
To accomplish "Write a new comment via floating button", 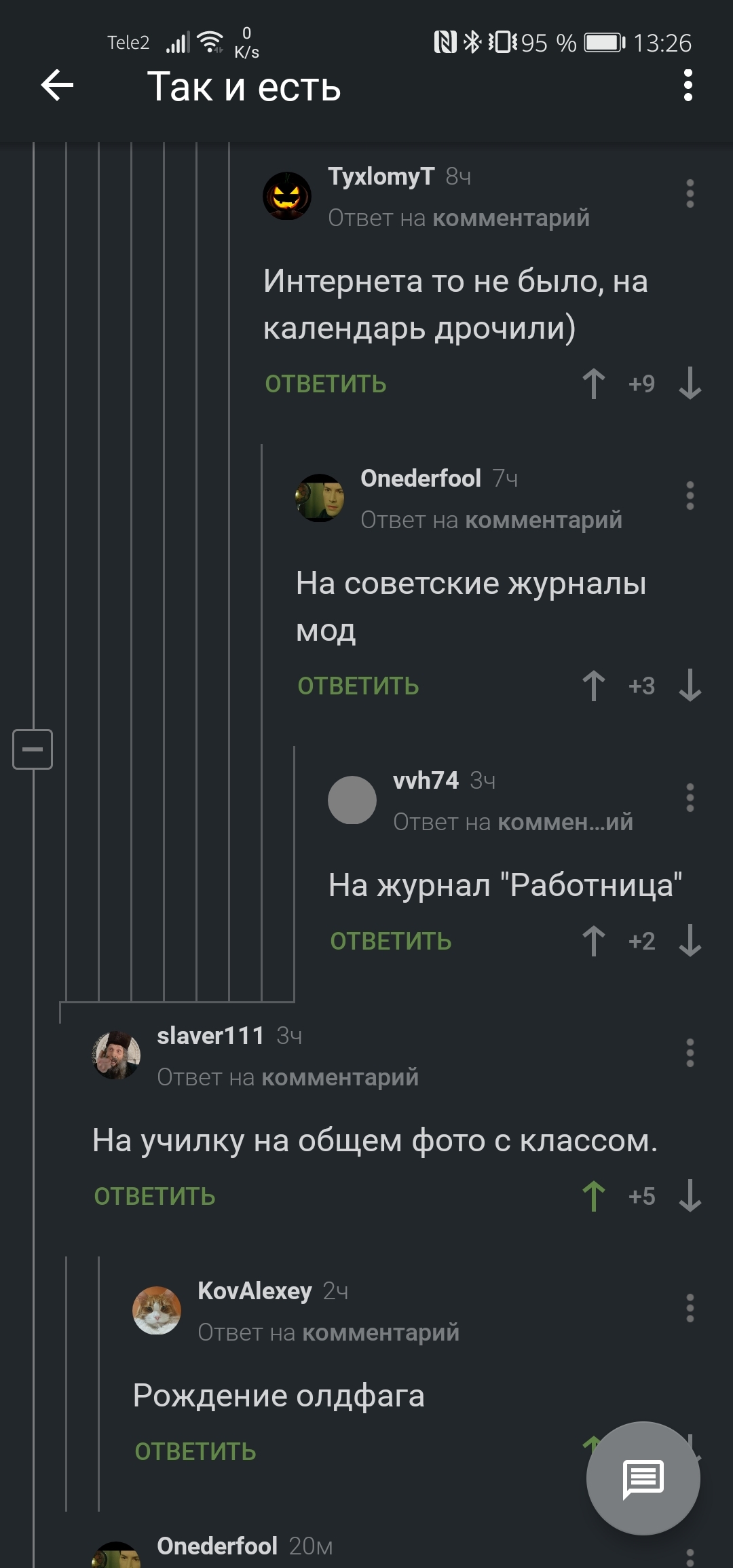I will (643, 1478).
